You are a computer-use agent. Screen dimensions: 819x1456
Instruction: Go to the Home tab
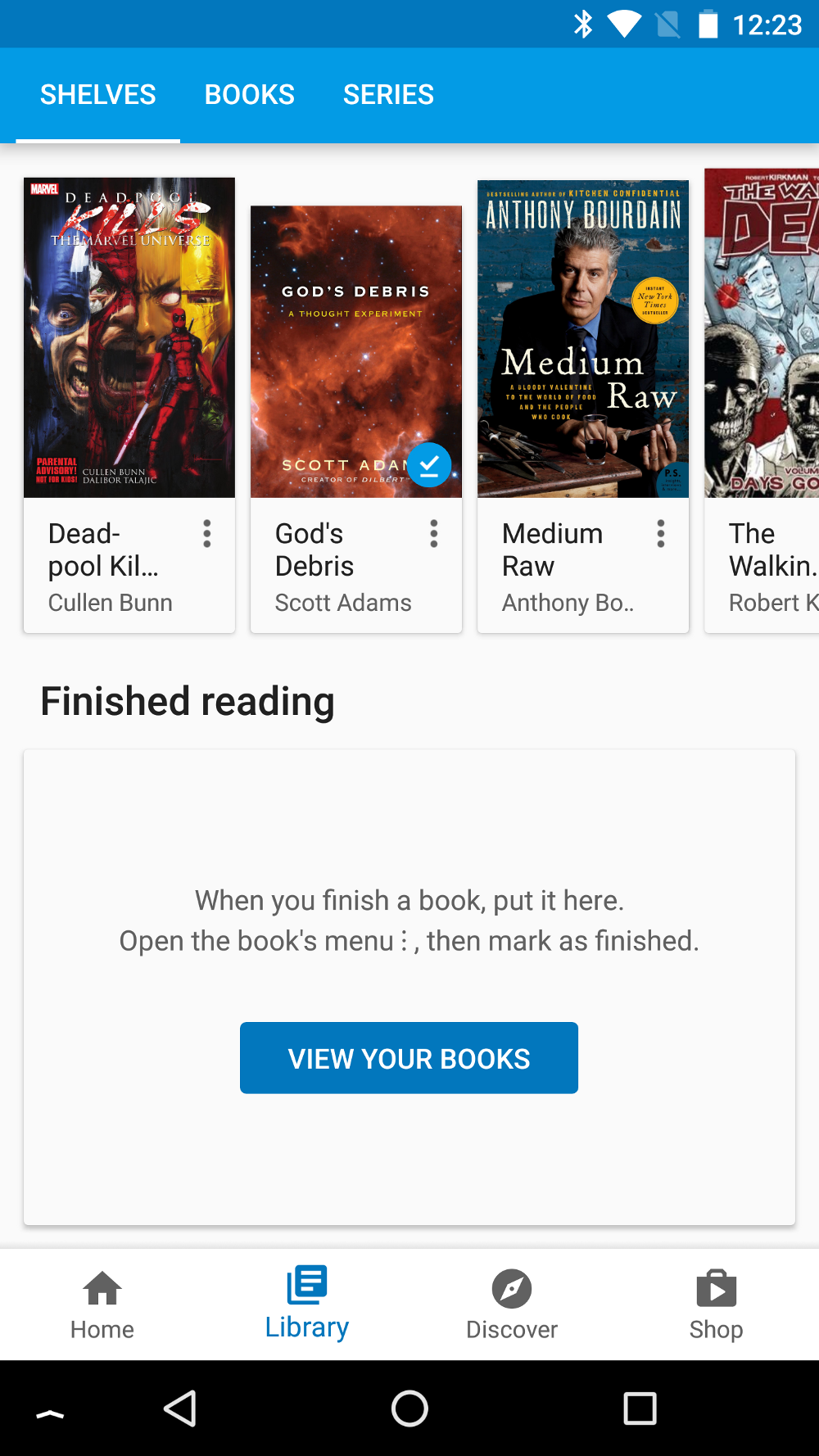point(102,1305)
